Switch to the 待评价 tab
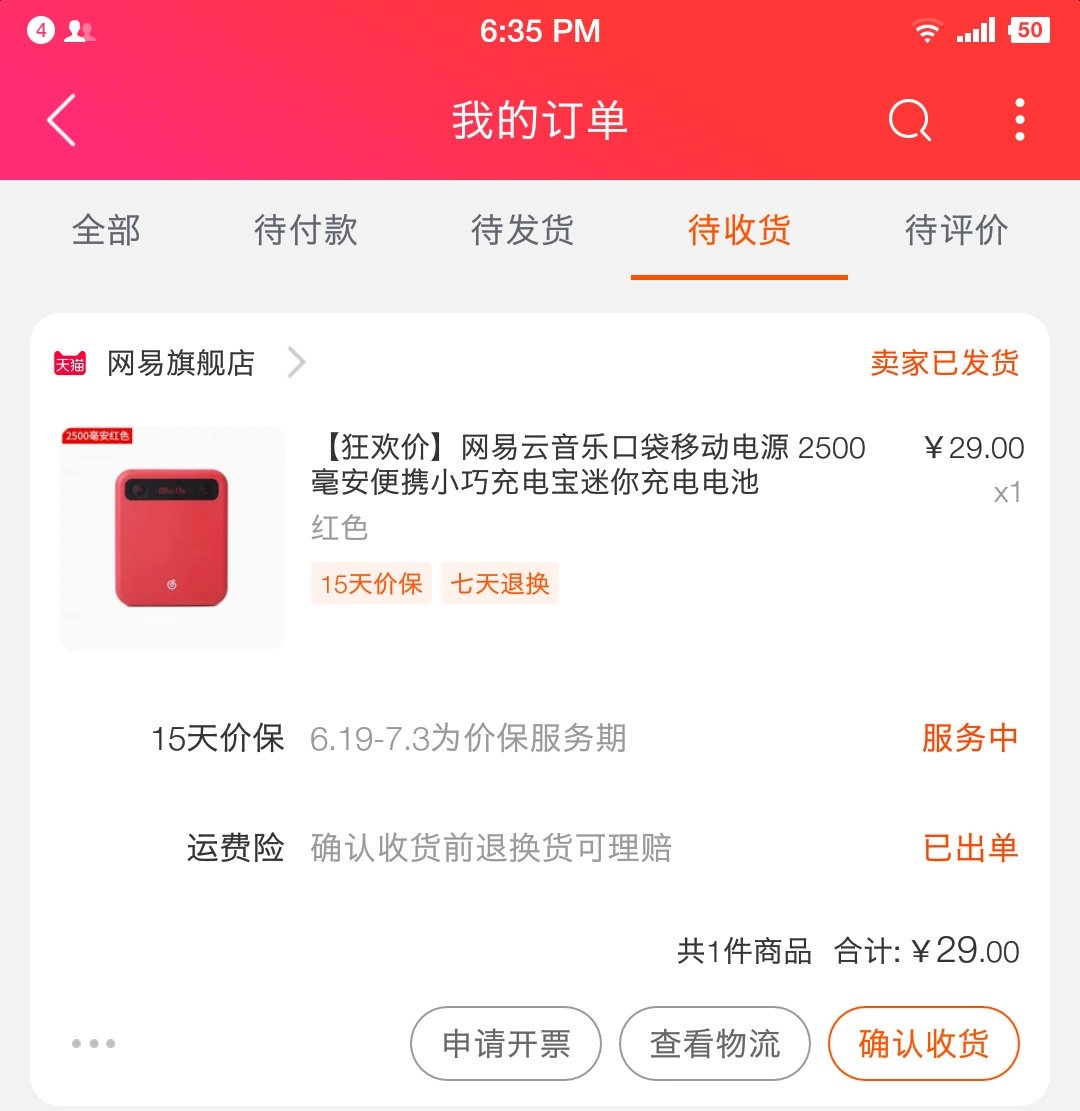1080x1111 pixels. pyautogui.click(x=956, y=230)
